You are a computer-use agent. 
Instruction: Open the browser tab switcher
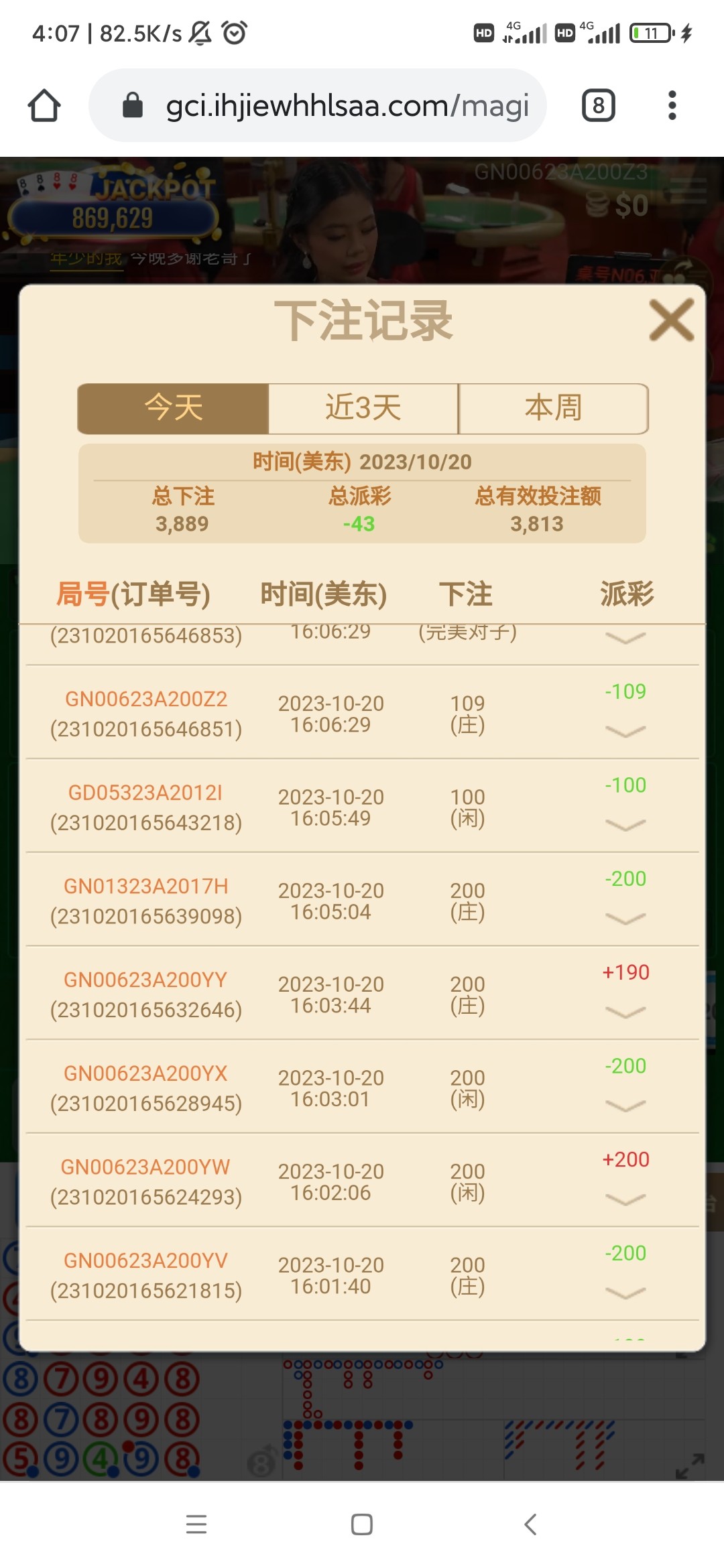point(598,106)
